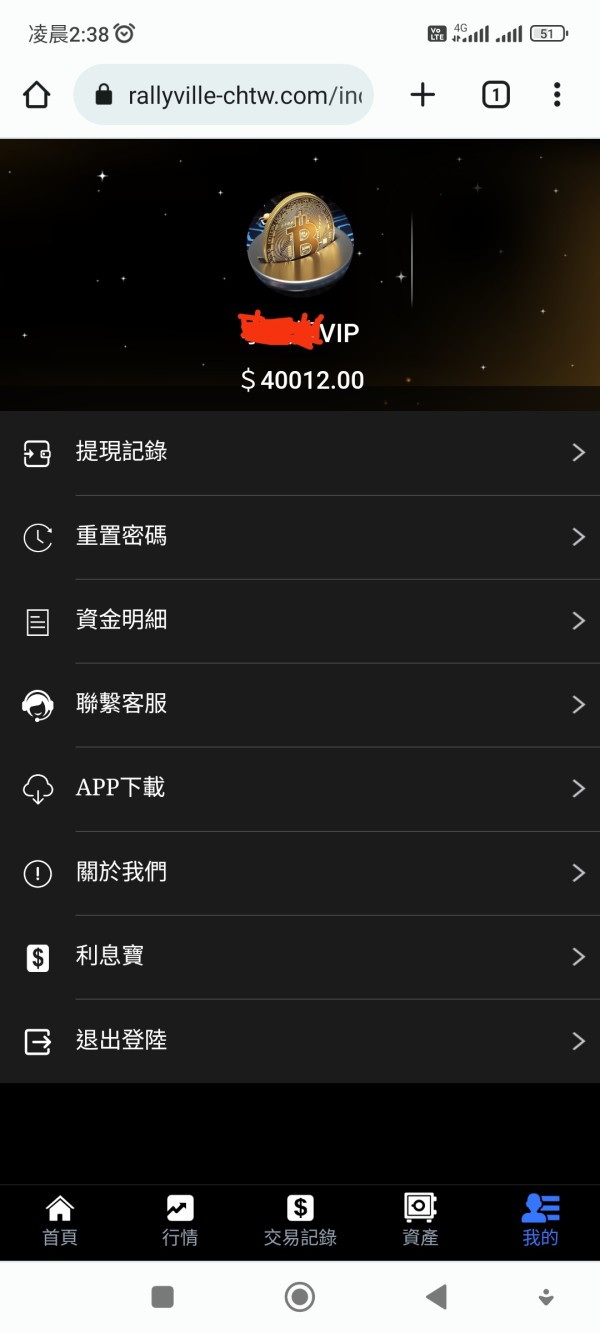Viewport: 600px width, 1333px height.
Task: Open the 重置密碼 row
Action: [300, 537]
